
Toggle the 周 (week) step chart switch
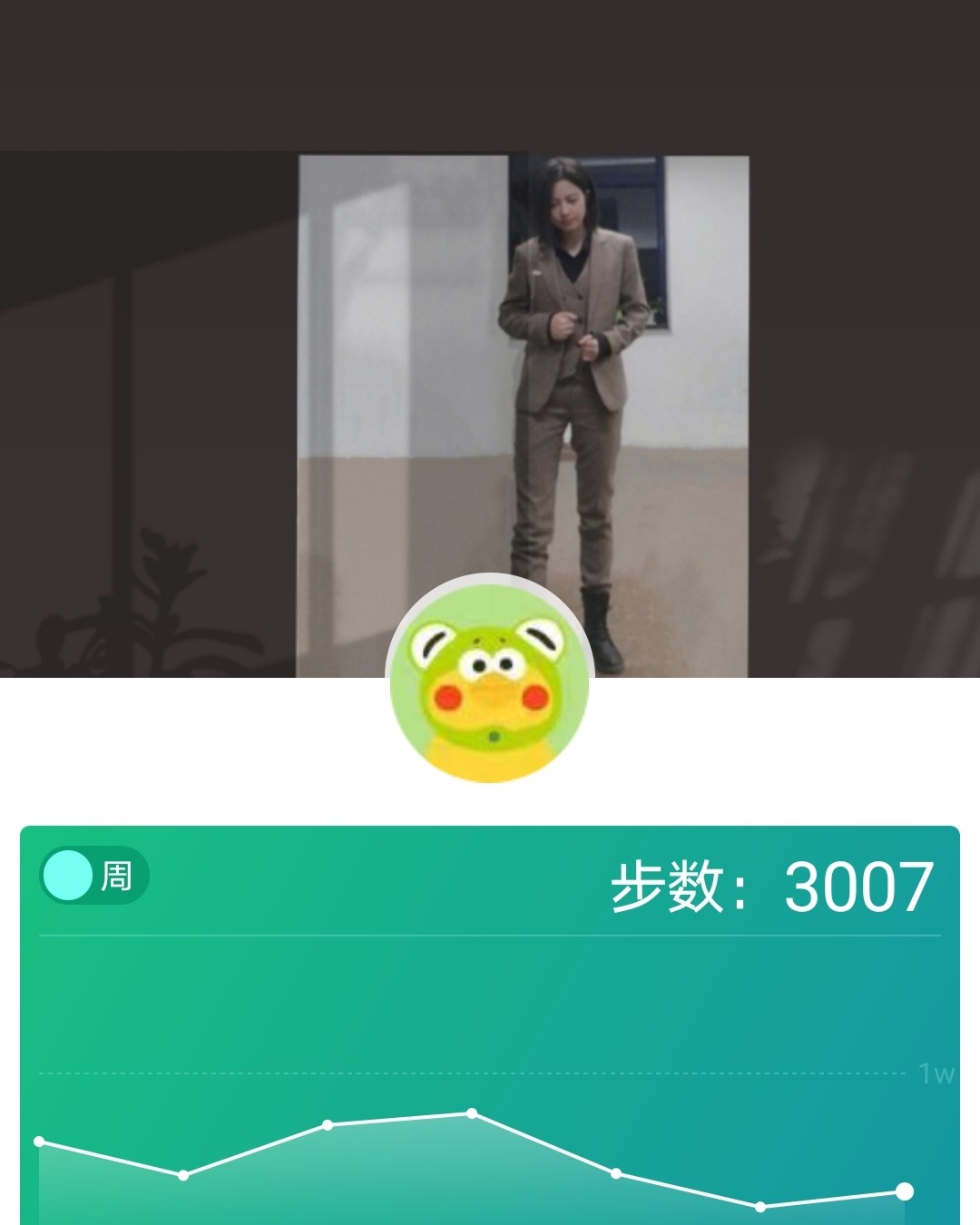pyautogui.click(x=93, y=877)
